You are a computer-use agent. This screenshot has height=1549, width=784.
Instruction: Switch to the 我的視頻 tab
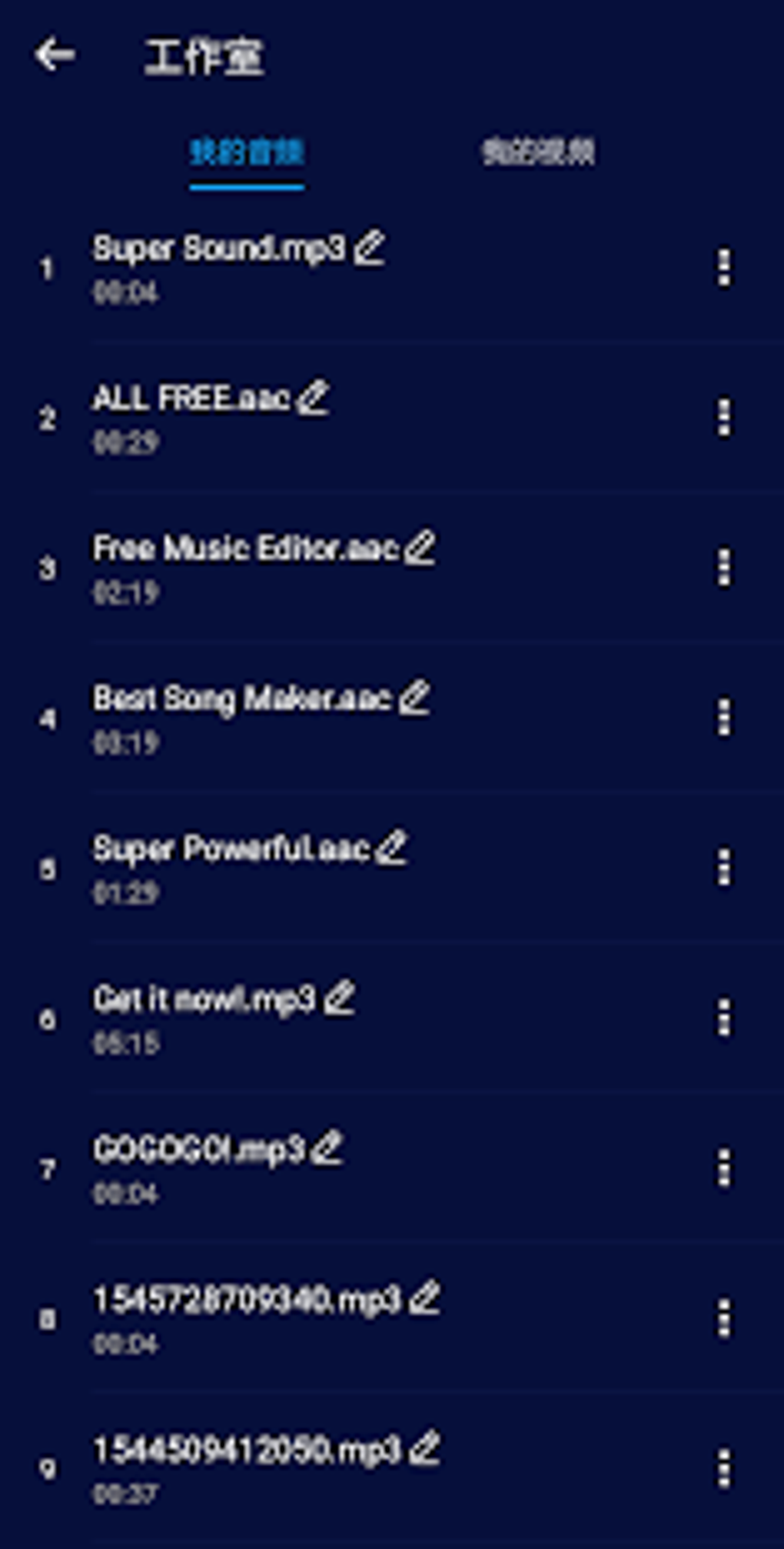[x=537, y=152]
